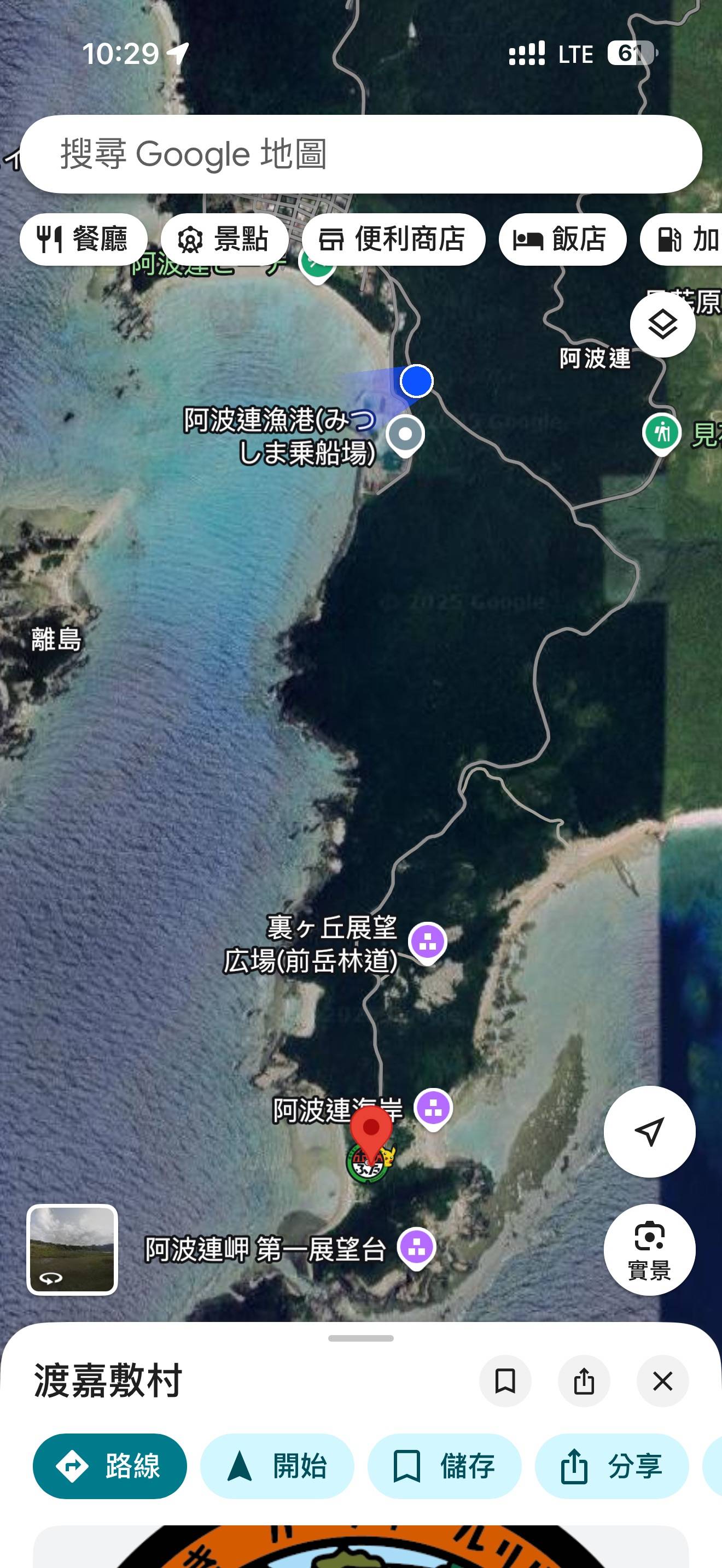The image size is (722, 1568).
Task: Open the map layers selector
Action: click(x=662, y=324)
